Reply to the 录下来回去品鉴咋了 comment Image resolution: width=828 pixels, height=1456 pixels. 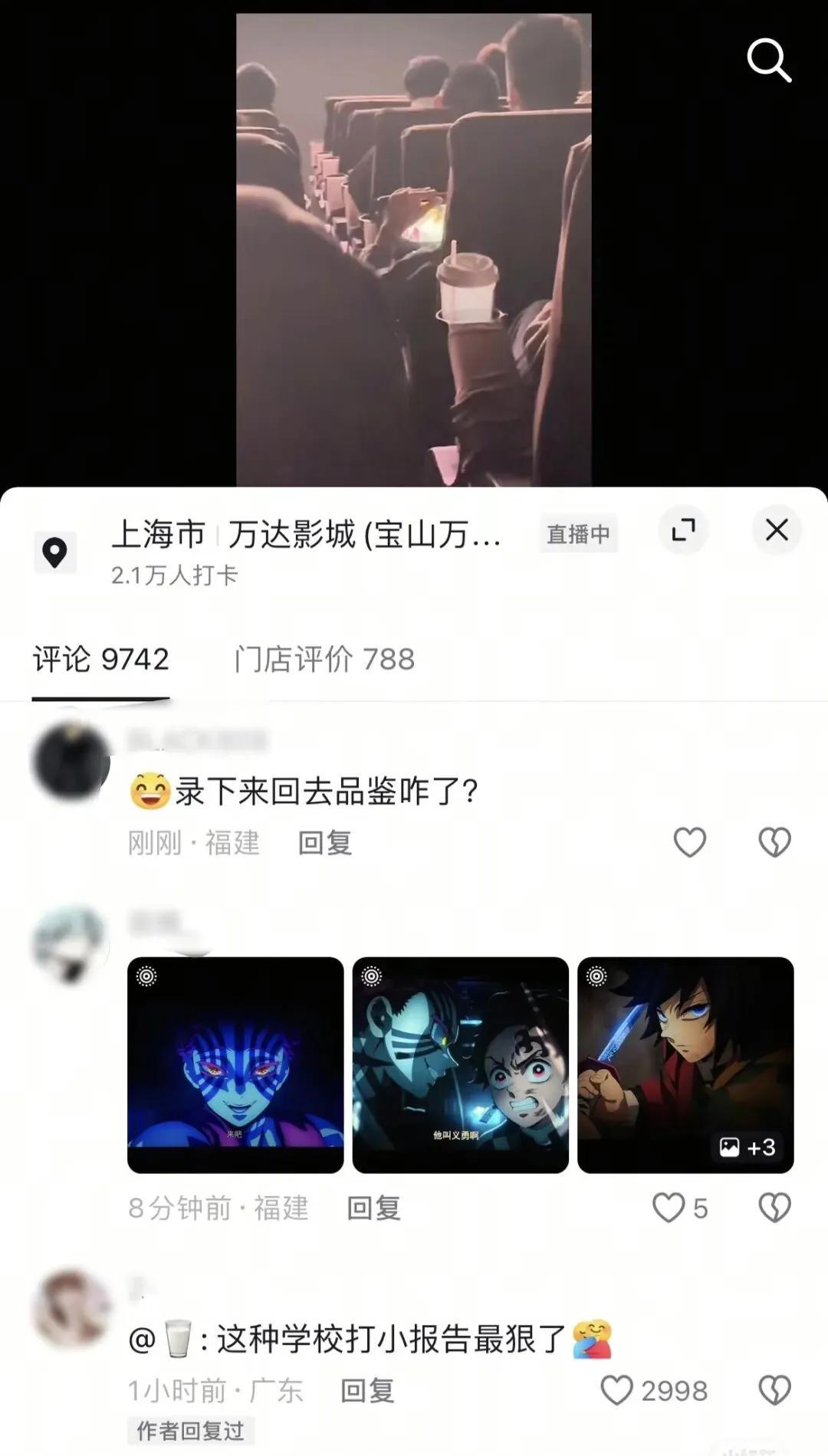pos(325,843)
